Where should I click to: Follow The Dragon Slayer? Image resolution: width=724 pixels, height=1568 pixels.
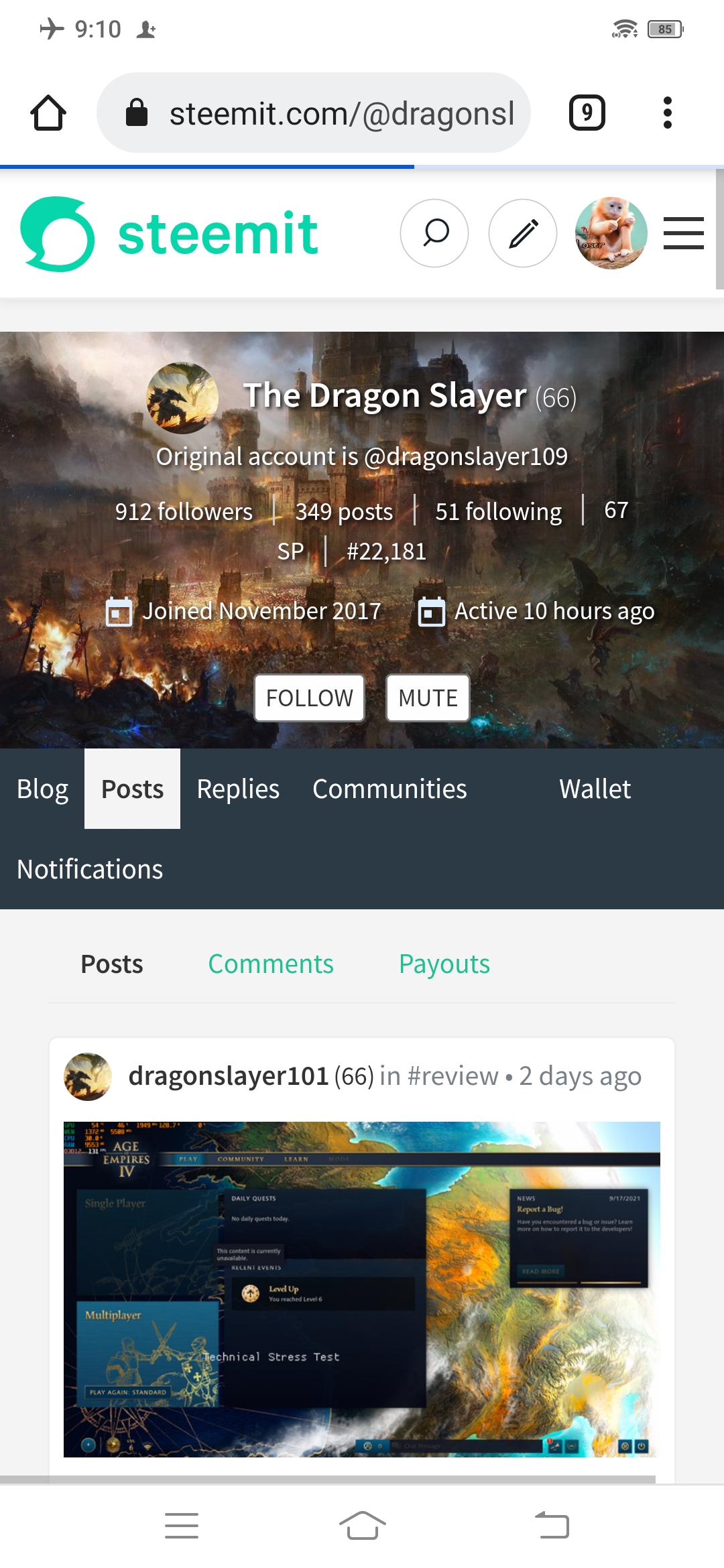(309, 698)
